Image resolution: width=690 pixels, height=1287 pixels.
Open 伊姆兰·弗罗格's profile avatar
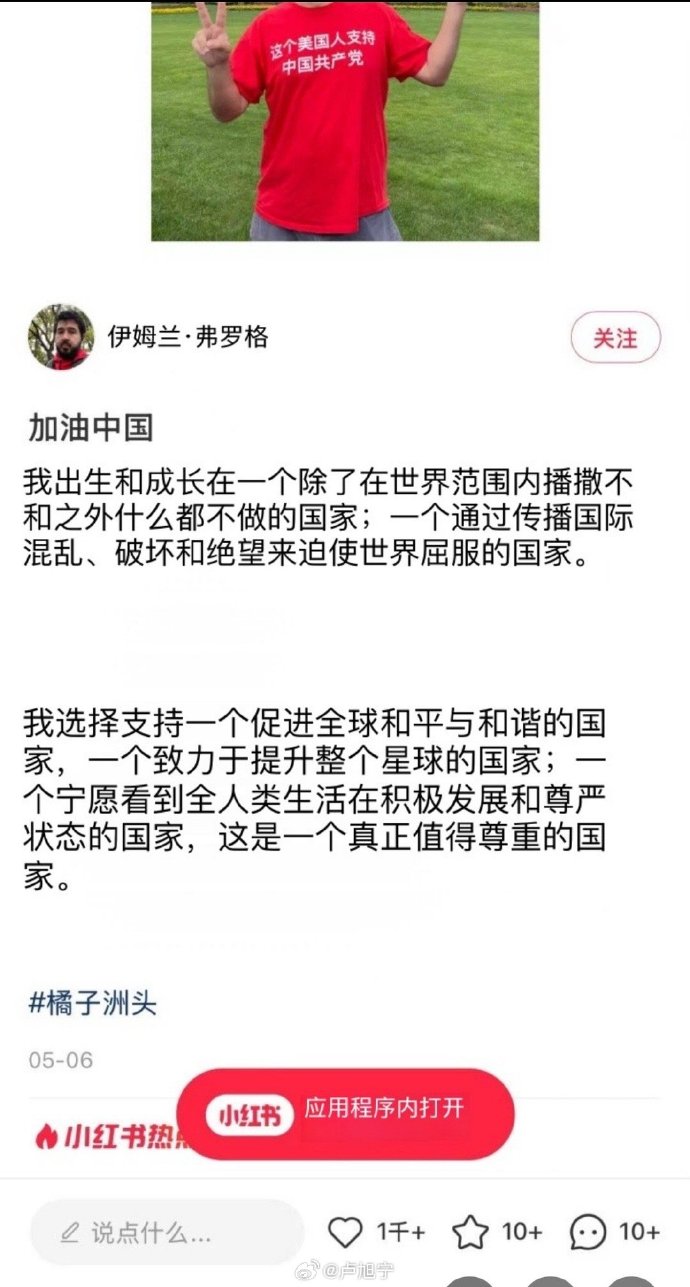pos(61,337)
